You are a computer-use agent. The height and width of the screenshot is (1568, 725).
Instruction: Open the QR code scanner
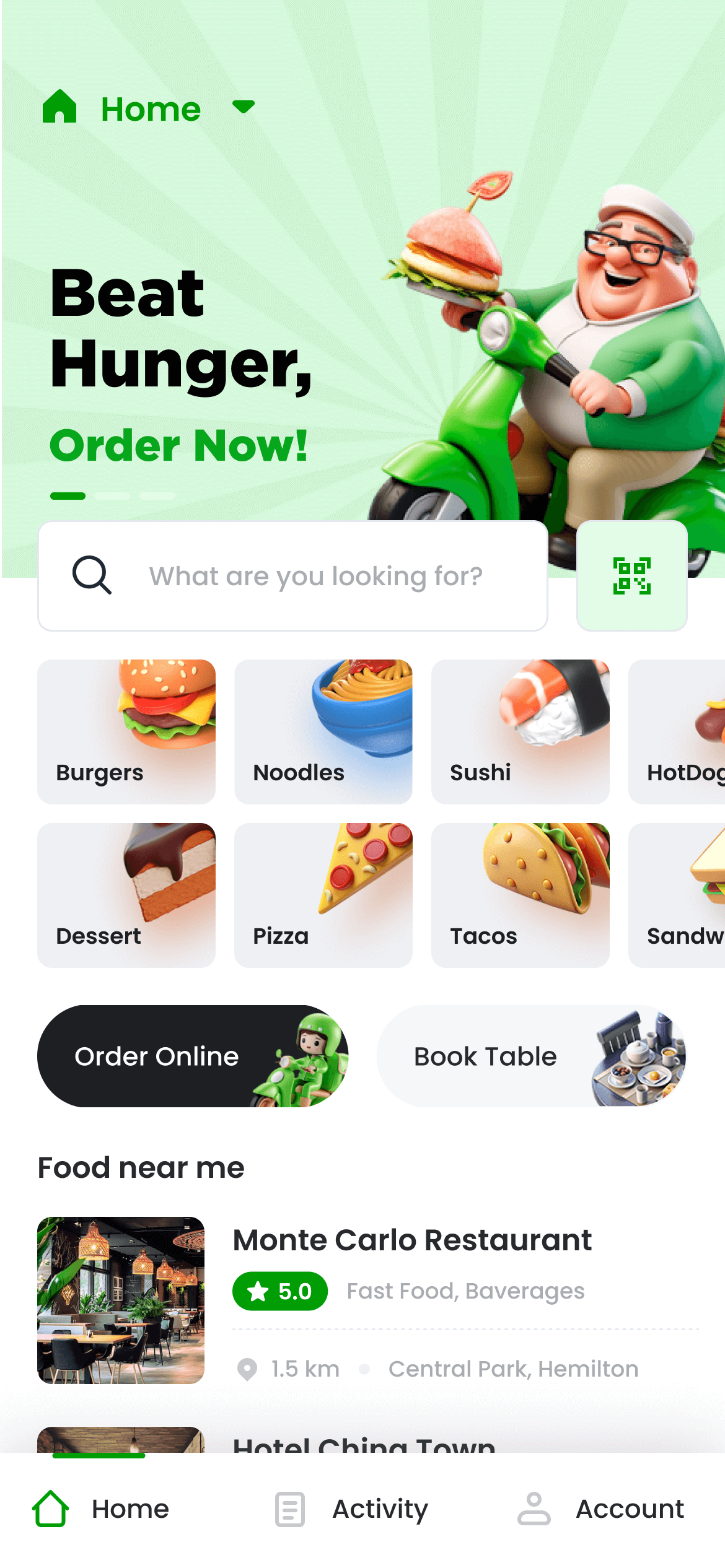click(631, 576)
